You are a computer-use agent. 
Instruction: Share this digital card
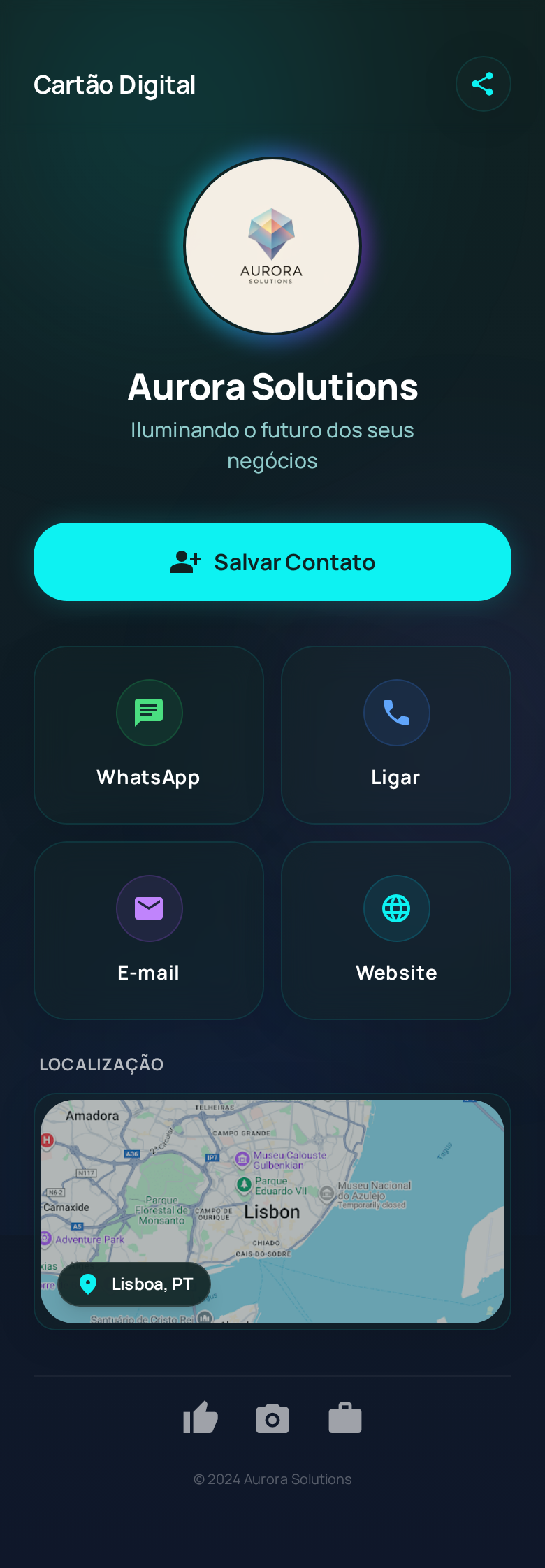[483, 84]
